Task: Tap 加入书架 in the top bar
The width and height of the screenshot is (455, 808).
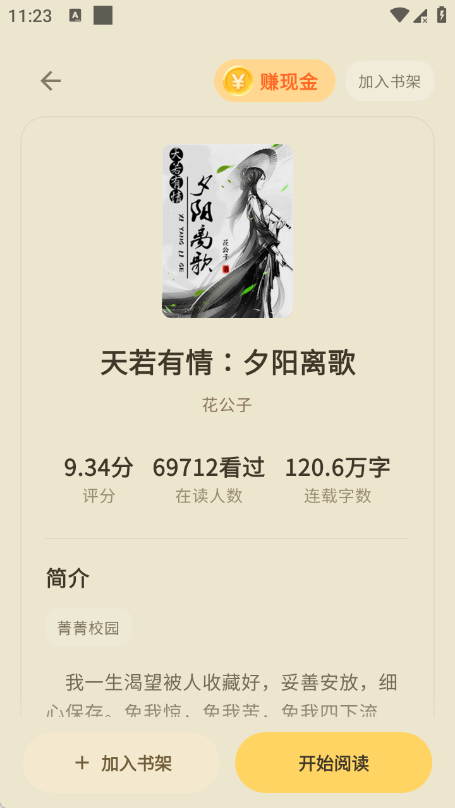Action: pos(390,81)
